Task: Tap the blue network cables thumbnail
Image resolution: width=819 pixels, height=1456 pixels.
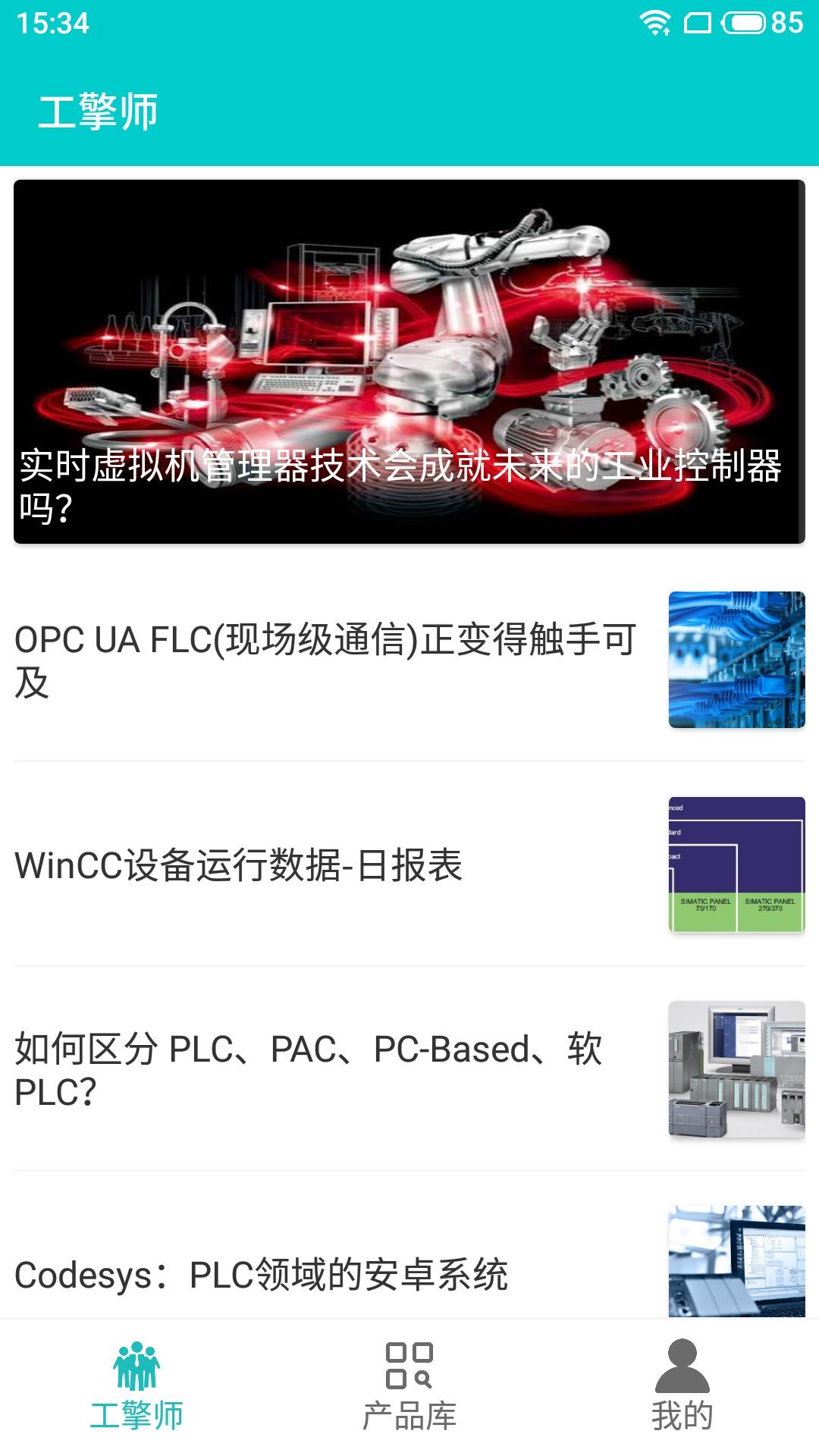Action: 736,660
